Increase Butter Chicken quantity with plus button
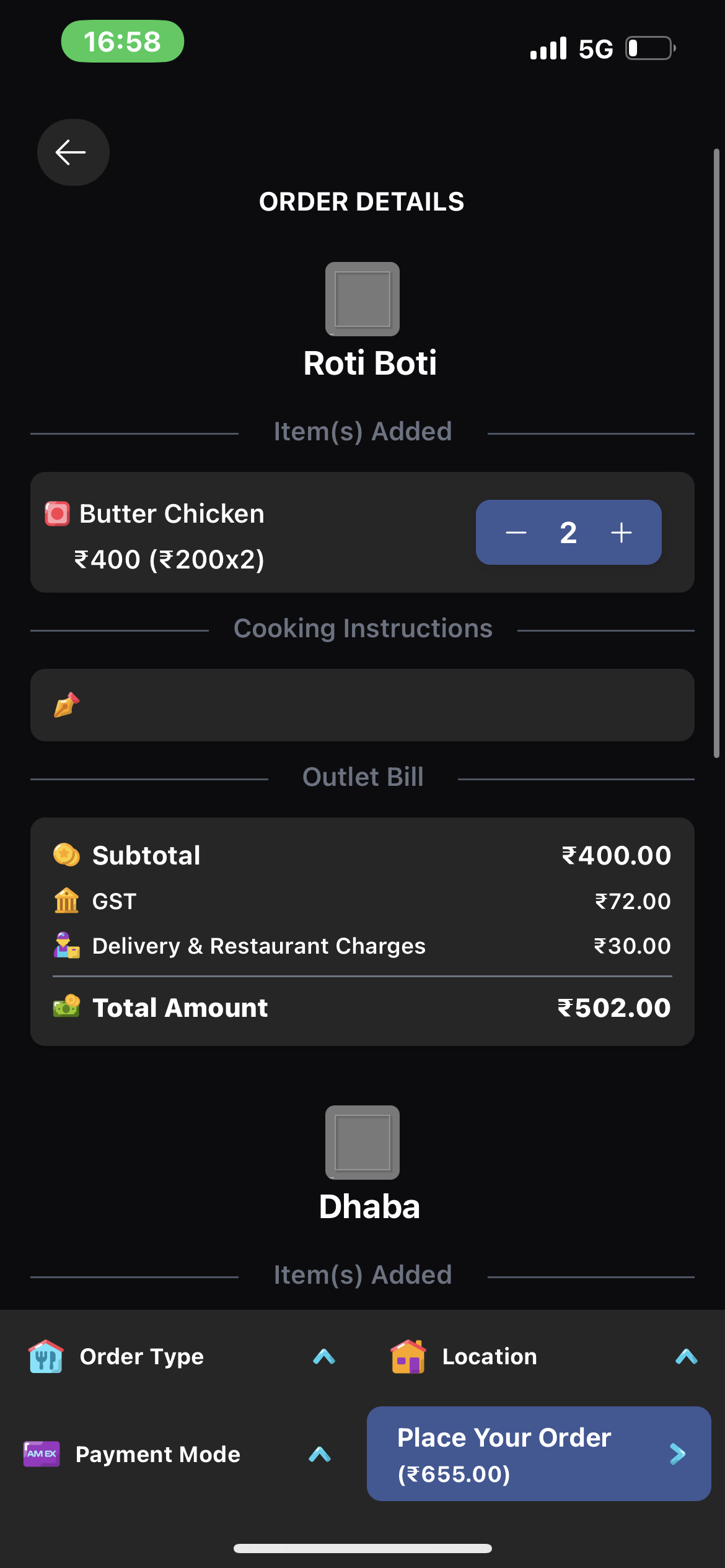The image size is (725, 1568). click(621, 533)
